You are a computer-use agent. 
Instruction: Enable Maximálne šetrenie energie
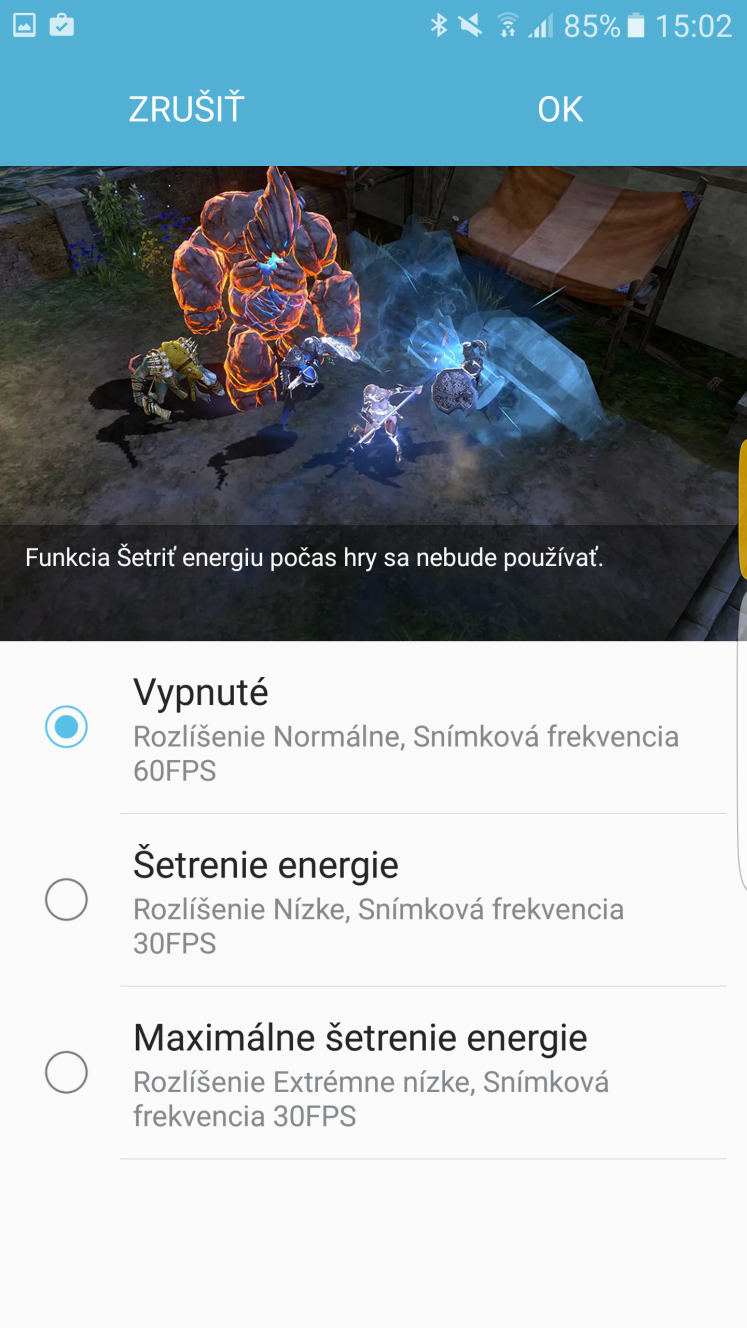(x=373, y=1073)
